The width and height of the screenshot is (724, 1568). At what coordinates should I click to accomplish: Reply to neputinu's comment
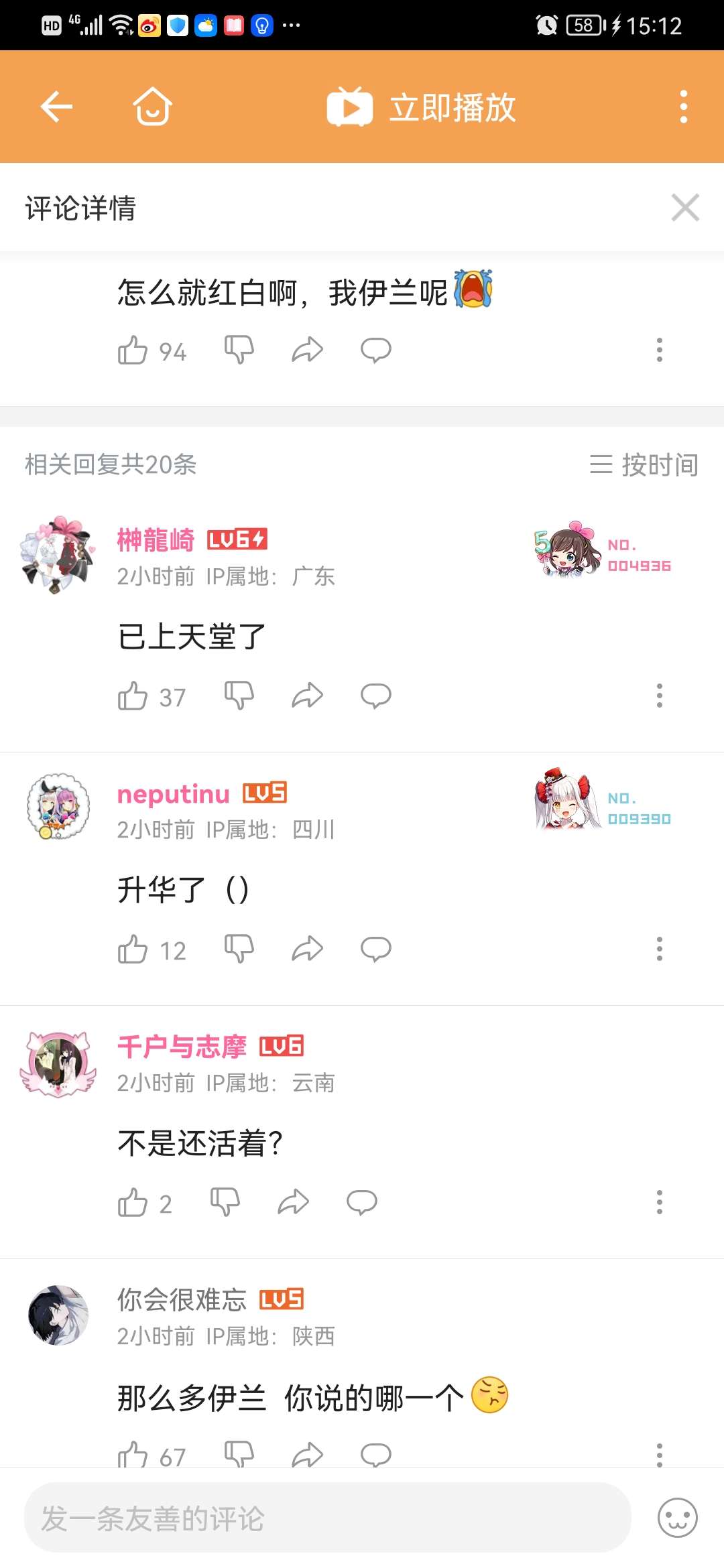(x=376, y=949)
